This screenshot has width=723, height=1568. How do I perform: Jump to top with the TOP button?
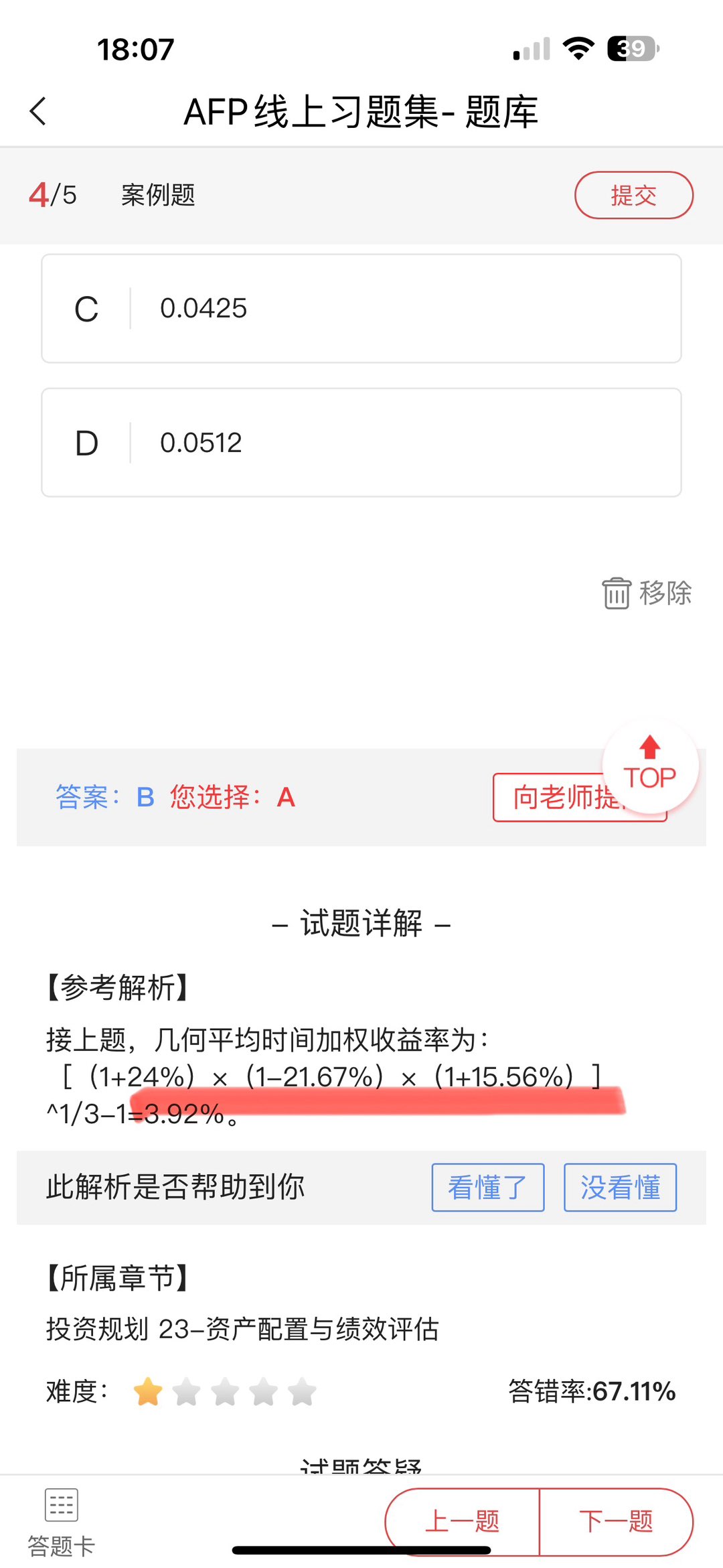point(650,766)
